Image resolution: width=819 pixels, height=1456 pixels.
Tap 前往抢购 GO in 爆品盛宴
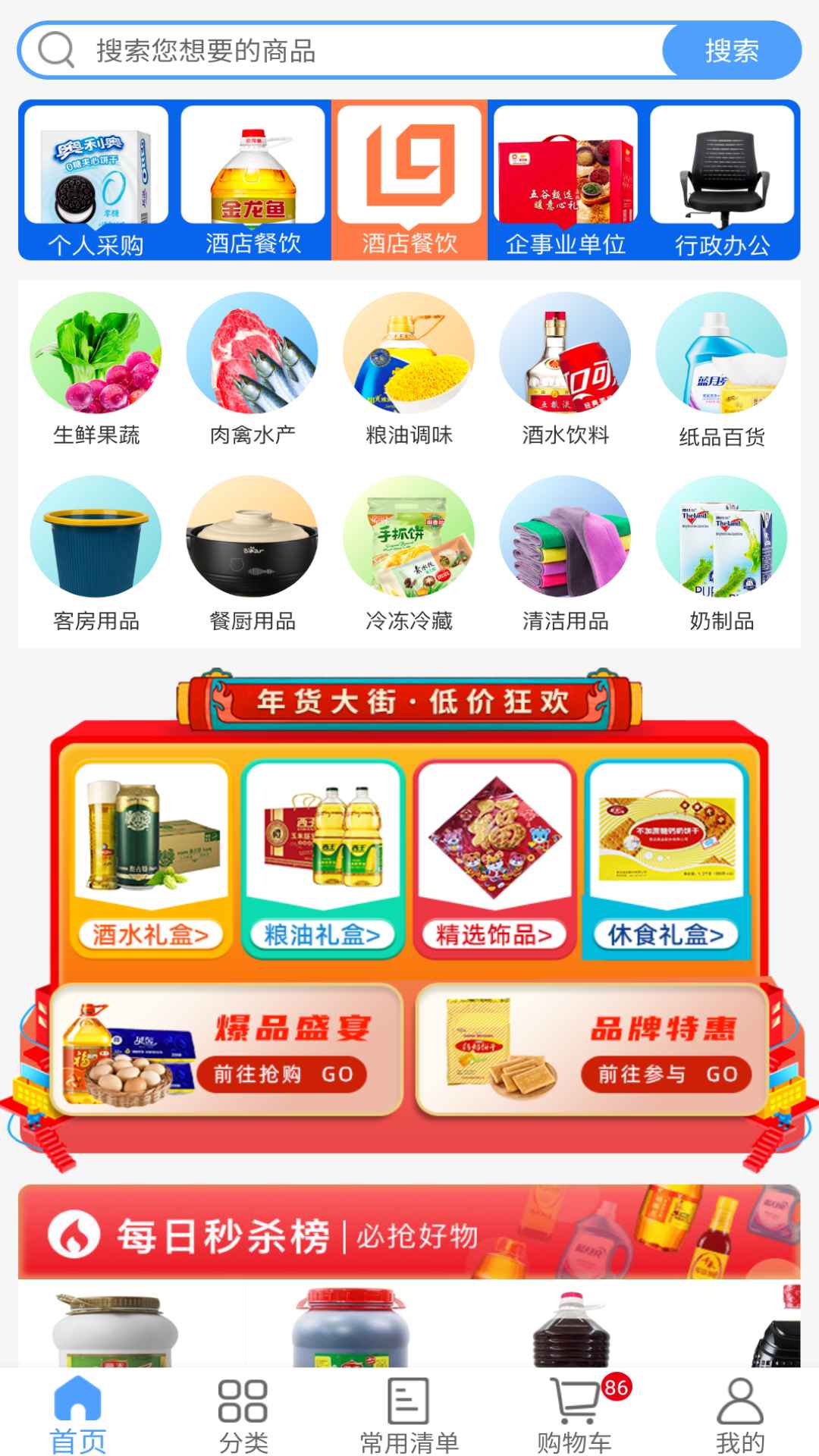tap(284, 1073)
